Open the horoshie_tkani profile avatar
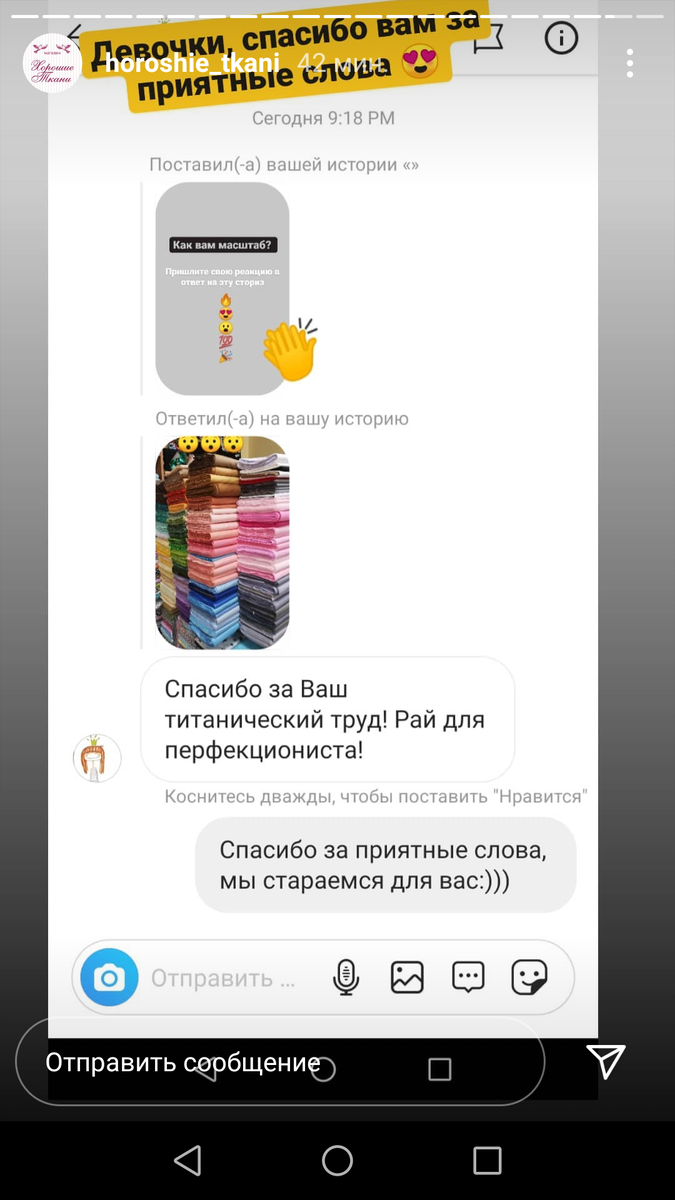Screen dimensions: 675x1200 (x=52, y=62)
